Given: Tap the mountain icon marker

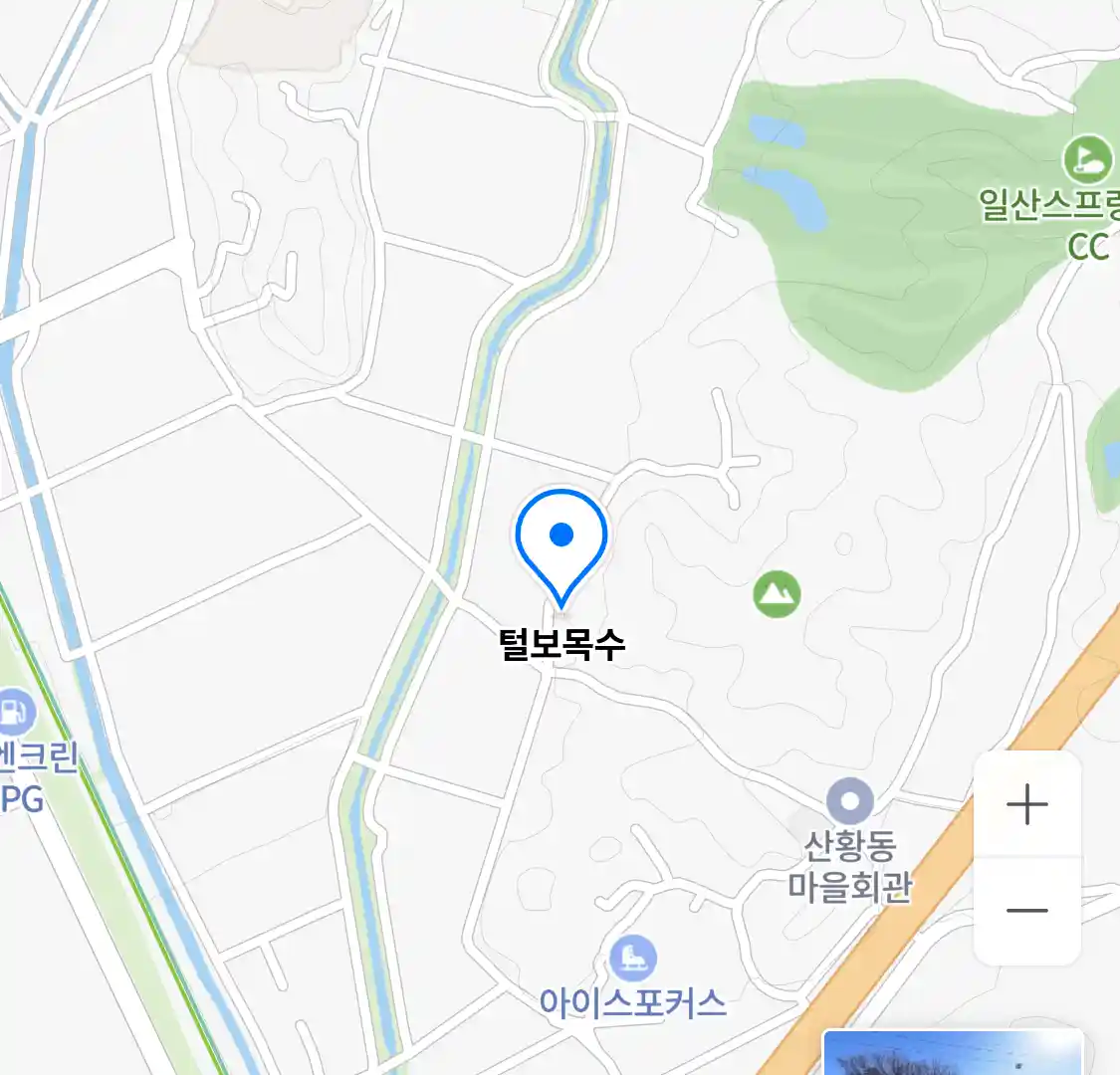Looking at the screenshot, I should coord(777,594).
